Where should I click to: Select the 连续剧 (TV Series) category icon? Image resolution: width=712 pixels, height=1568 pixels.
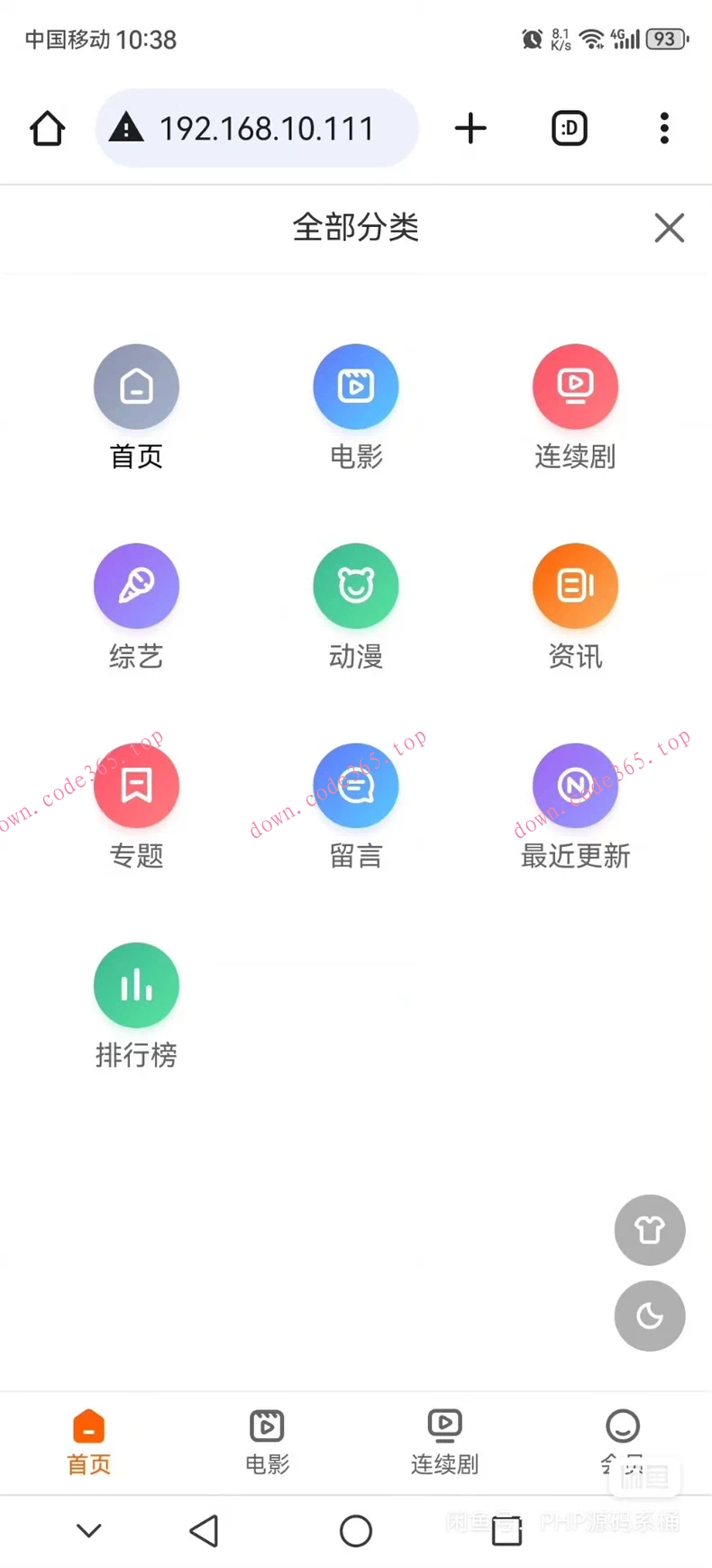coord(575,386)
